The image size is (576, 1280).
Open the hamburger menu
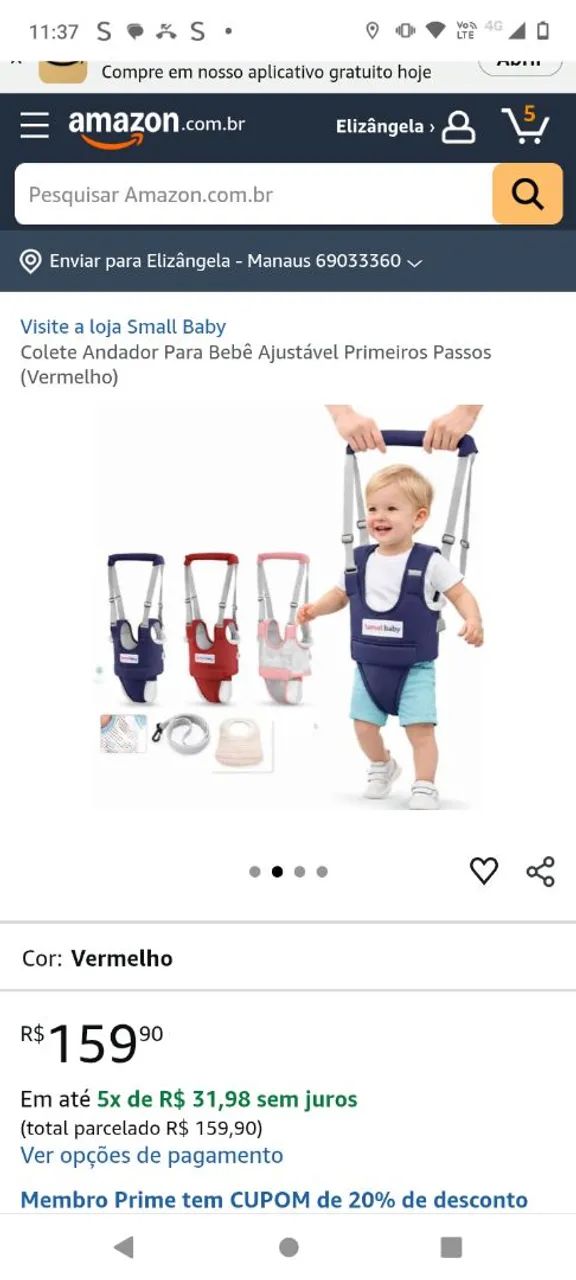[34, 125]
